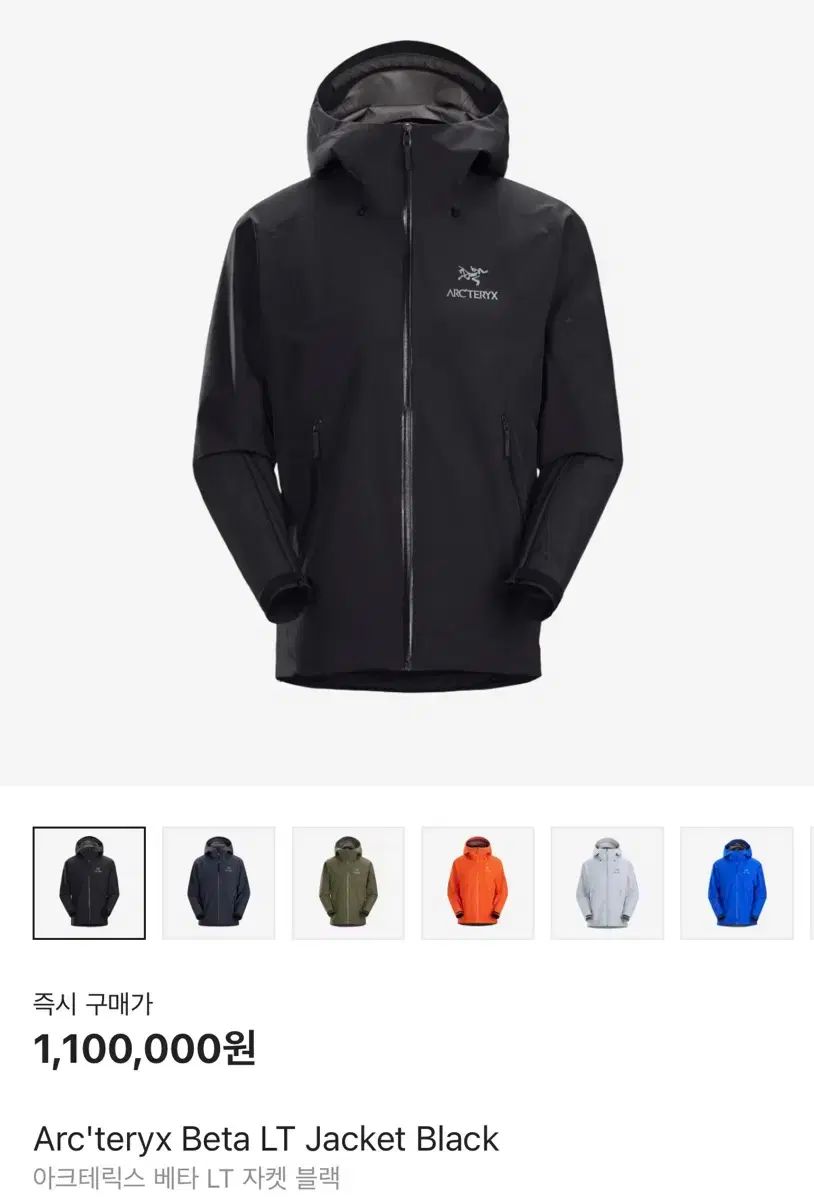The image size is (814, 1200).
Task: Select the light gray jacket thumbnail
Action: (x=607, y=883)
